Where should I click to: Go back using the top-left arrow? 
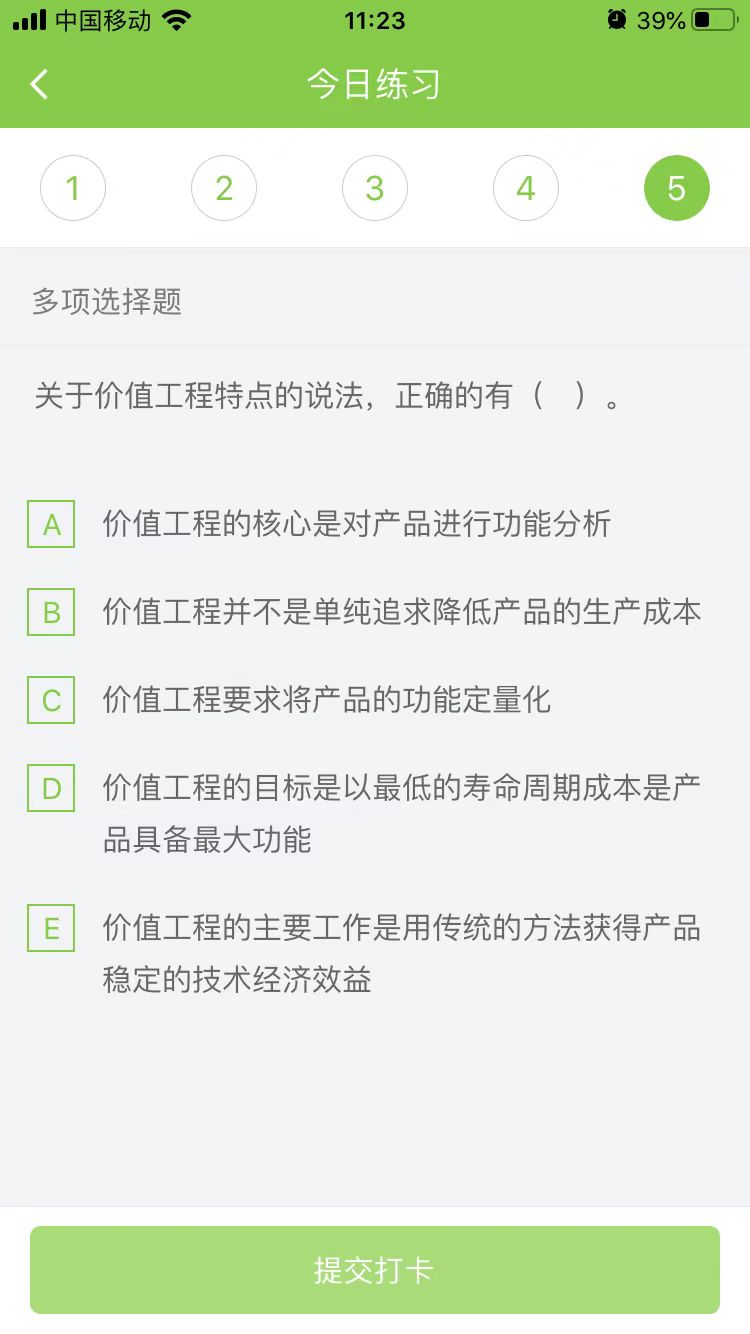tap(40, 84)
